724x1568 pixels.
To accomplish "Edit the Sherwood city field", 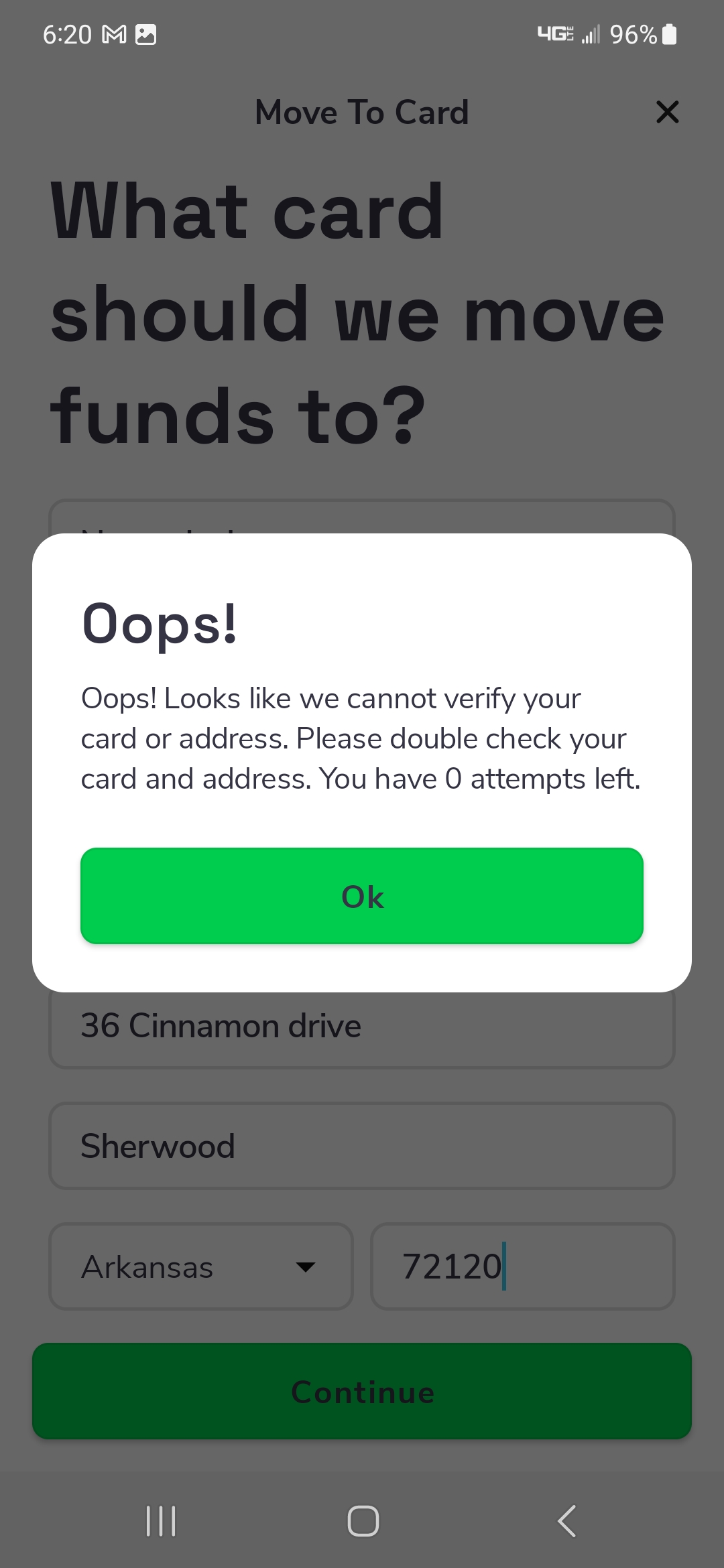I will [x=362, y=1146].
